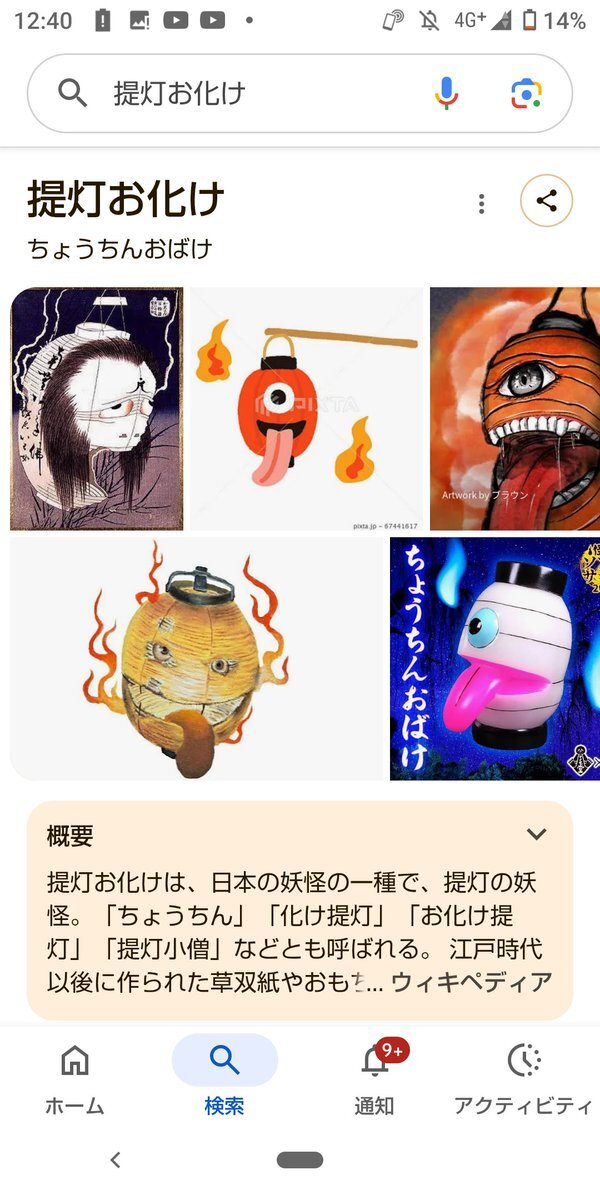This screenshot has height=1200, width=600.
Task: Go back with the system back arrow
Action: pyautogui.click(x=115, y=1160)
